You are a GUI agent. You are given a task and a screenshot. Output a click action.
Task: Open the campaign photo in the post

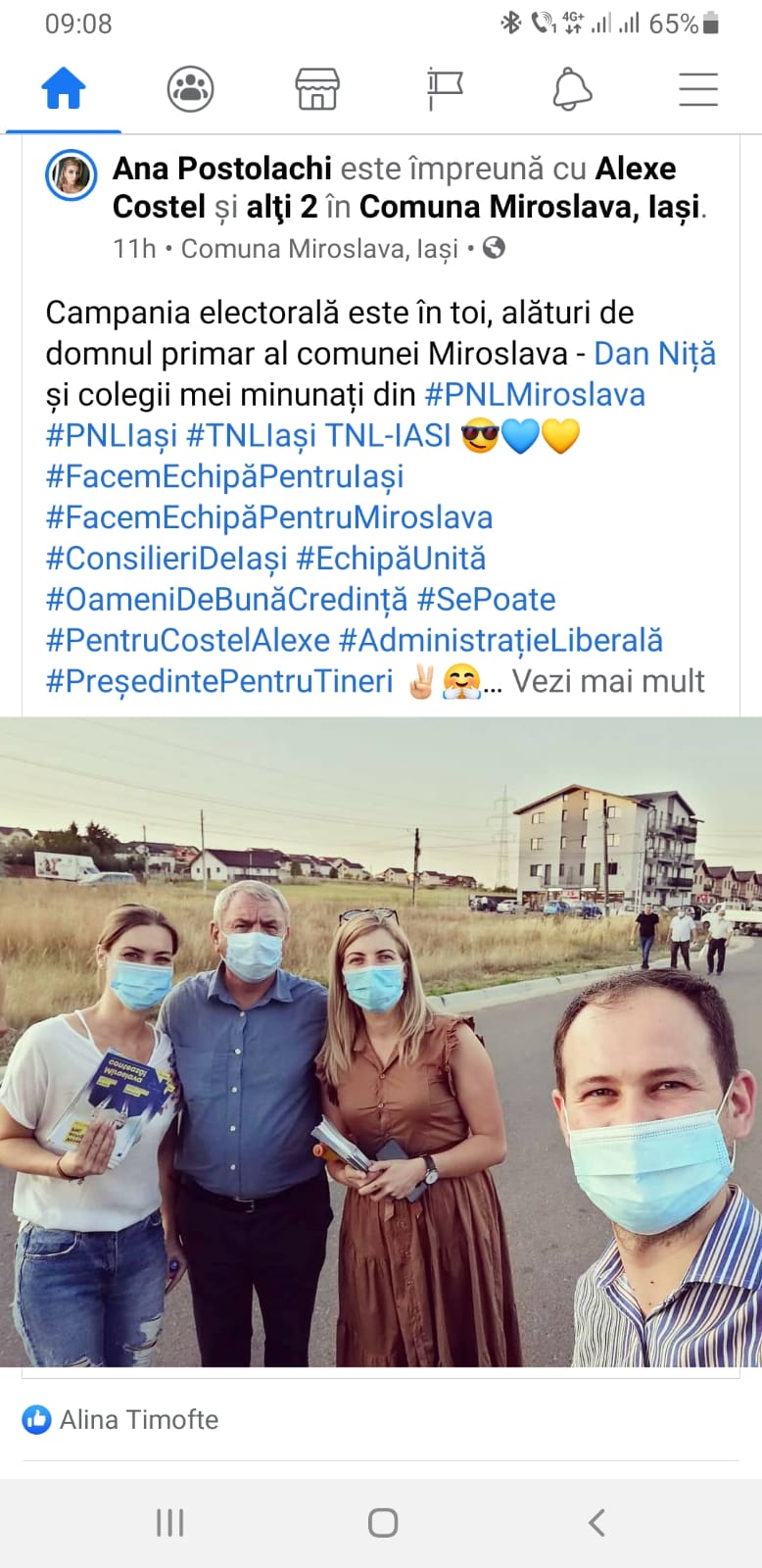click(x=381, y=1042)
